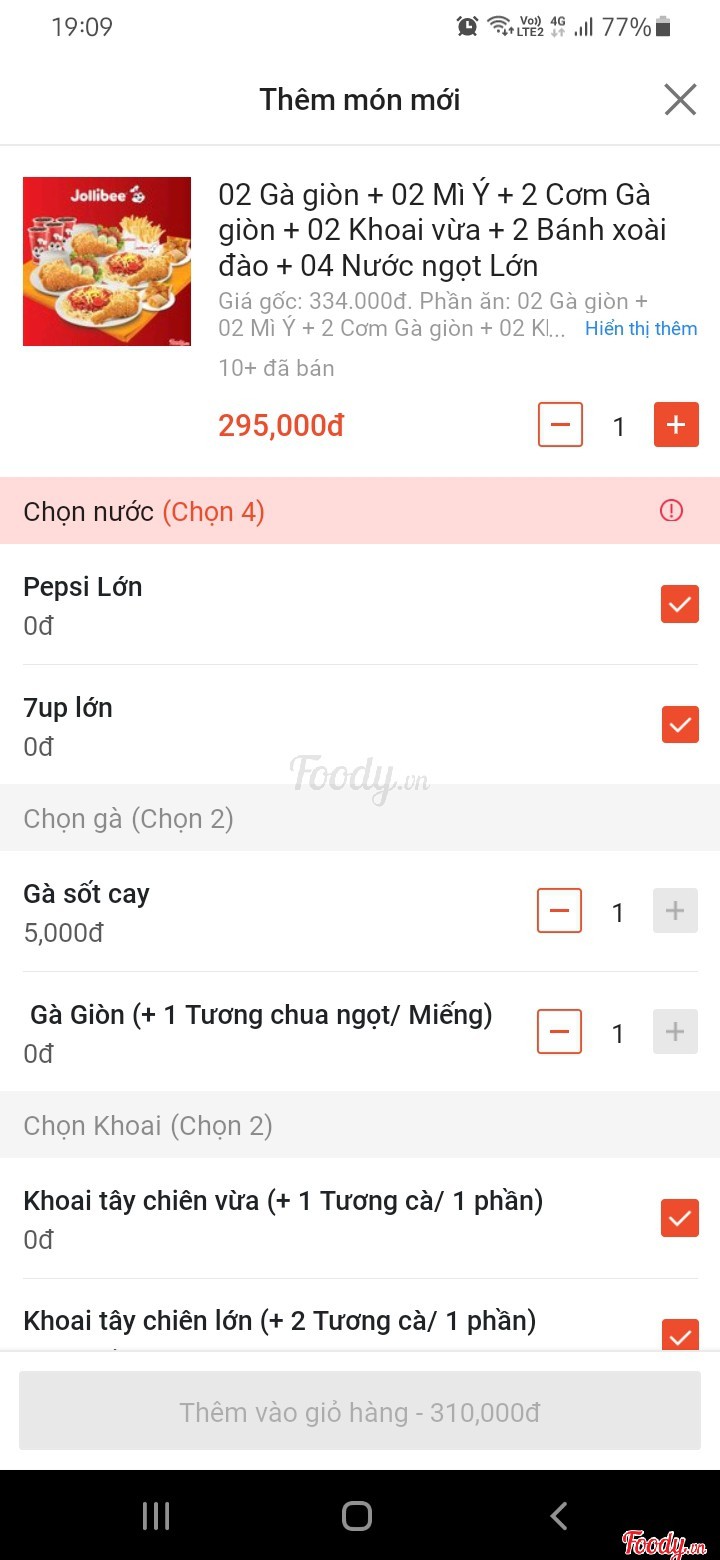
Task: Expand description via Hiển thị thêm
Action: [x=641, y=329]
